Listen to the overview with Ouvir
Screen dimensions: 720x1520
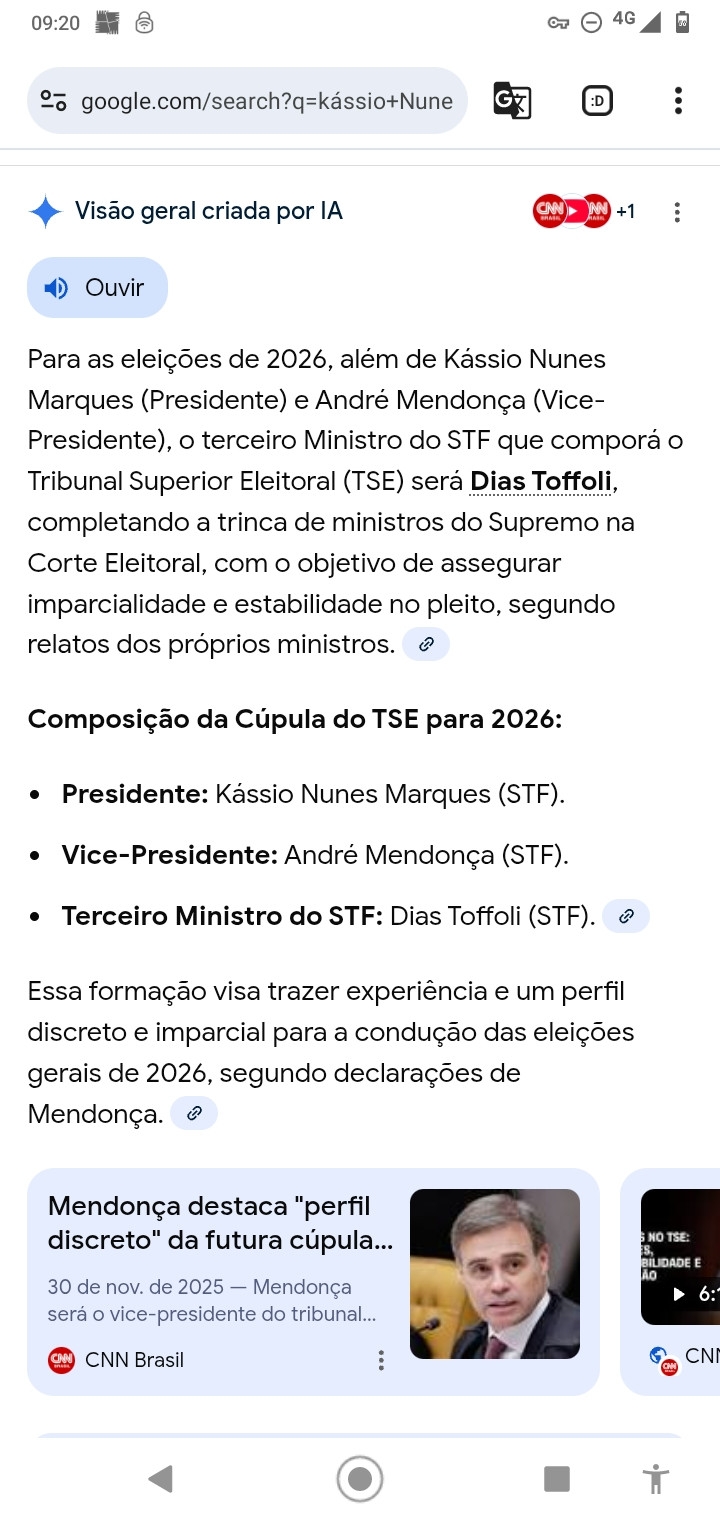pos(97,288)
